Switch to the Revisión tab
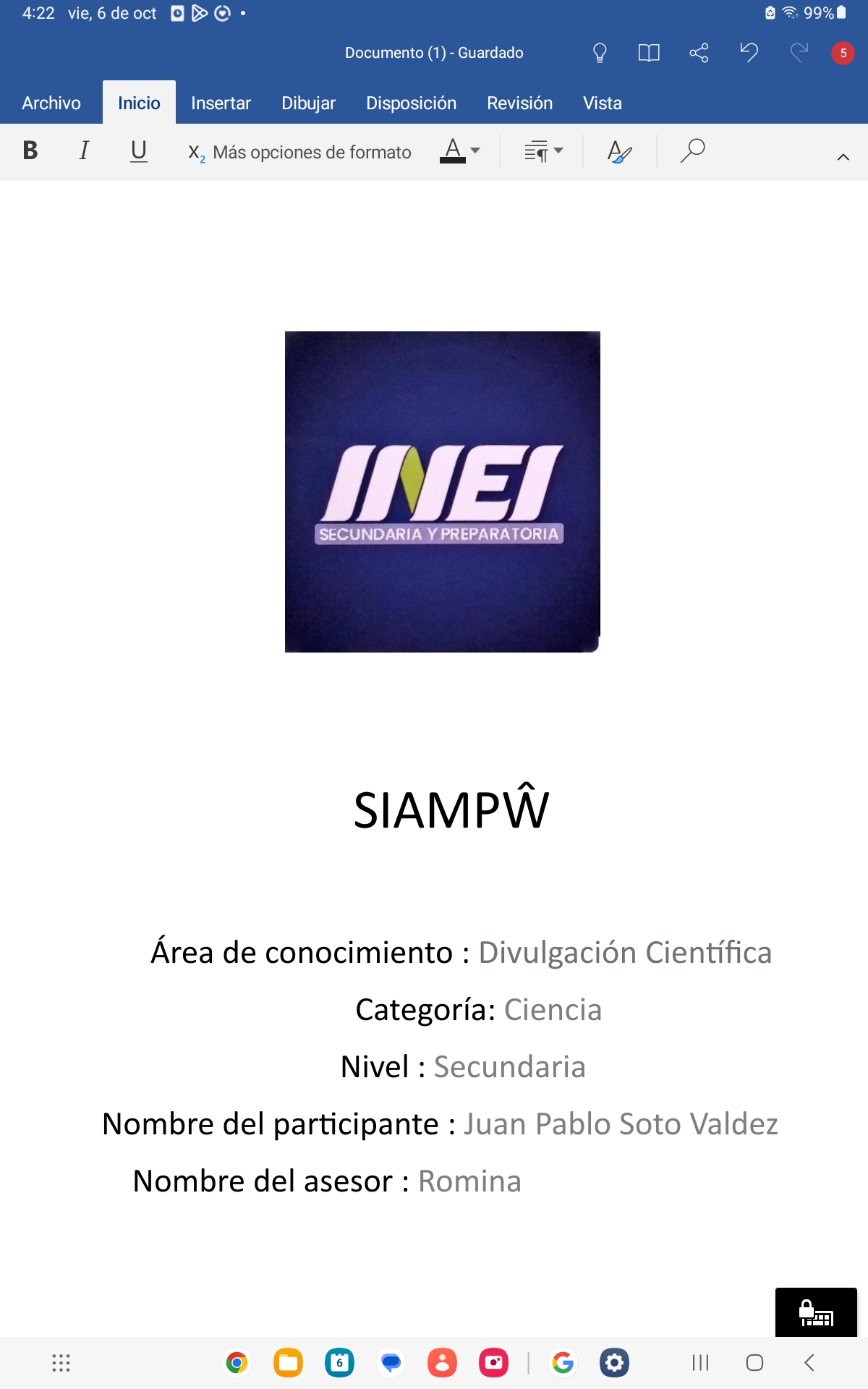Image resolution: width=868 pixels, height=1389 pixels. click(x=519, y=103)
